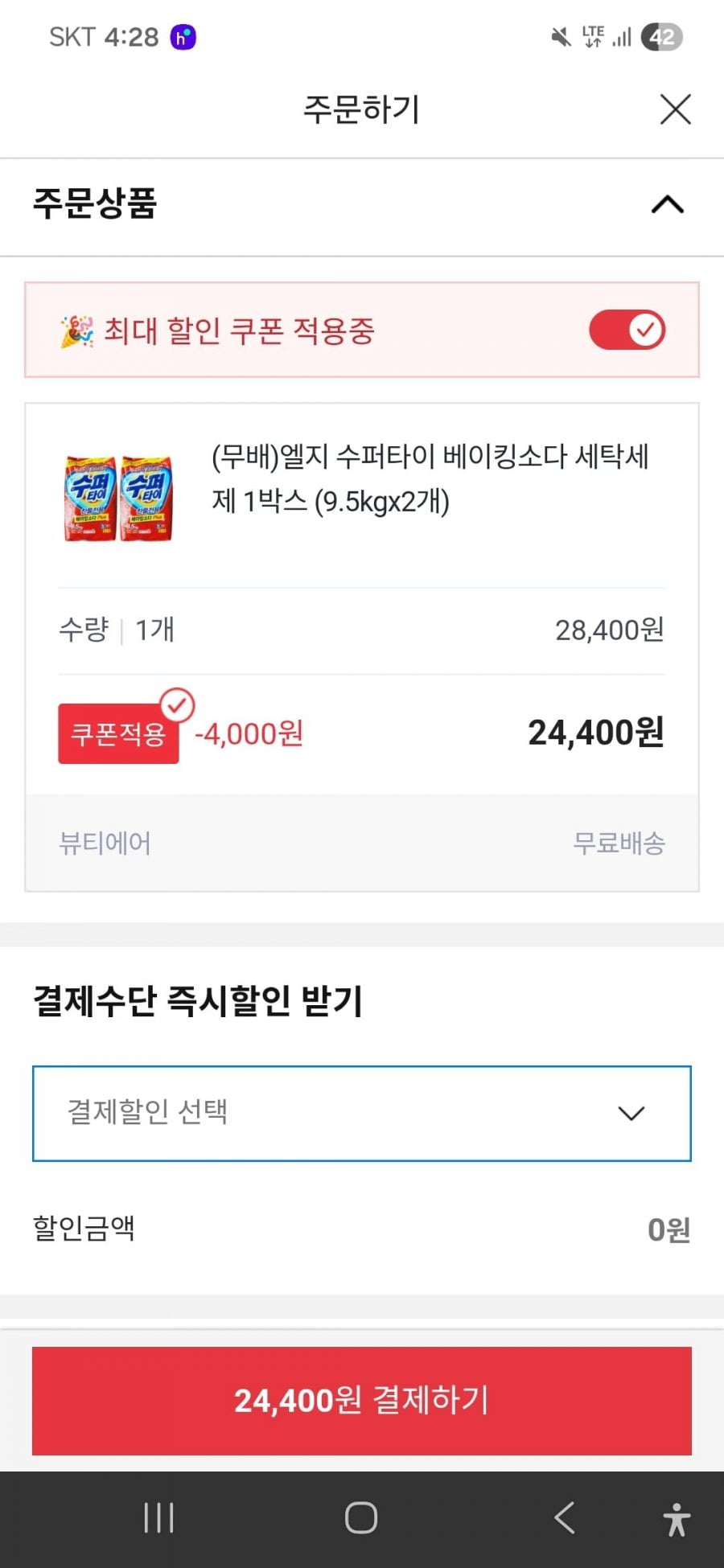Viewport: 724px width, 1568px height.
Task: Turn off 최대 할인 쿠폰 적용중 switch
Action: tap(627, 330)
